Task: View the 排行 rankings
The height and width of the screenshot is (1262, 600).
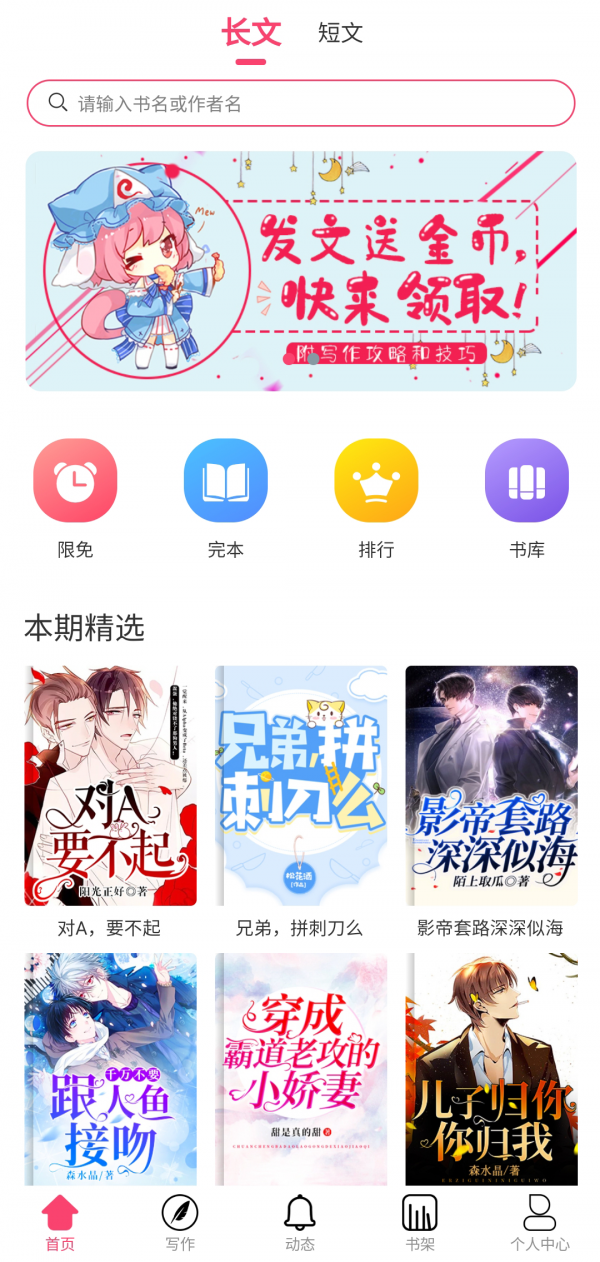Action: pos(376,481)
